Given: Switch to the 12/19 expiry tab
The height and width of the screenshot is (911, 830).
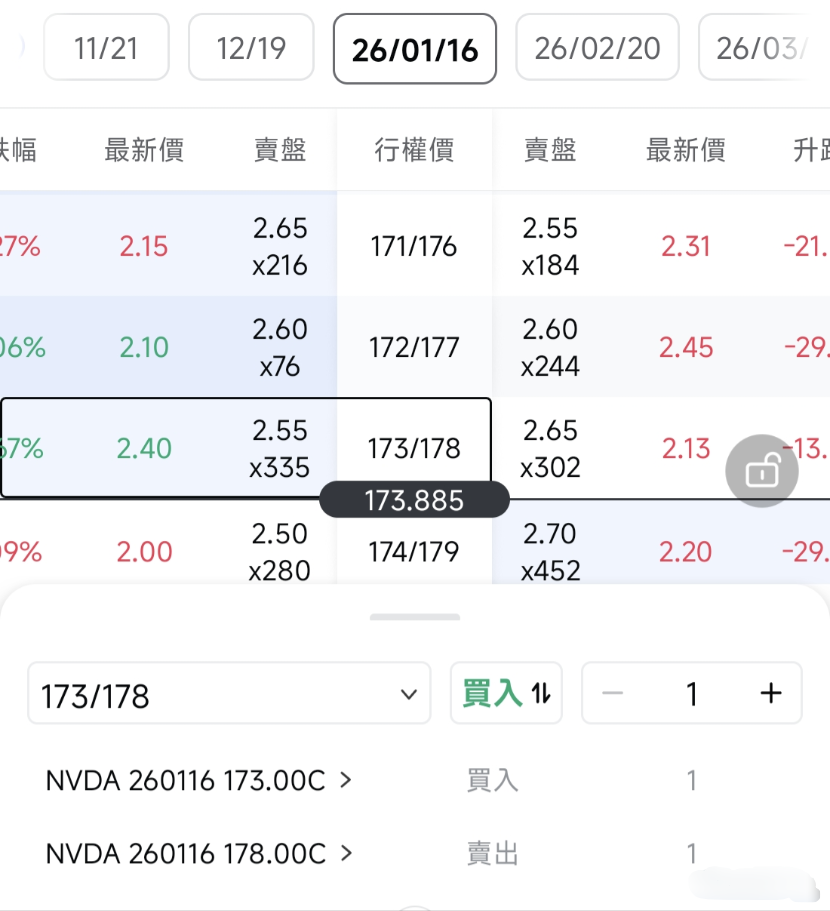Looking at the screenshot, I should coord(251,47).
